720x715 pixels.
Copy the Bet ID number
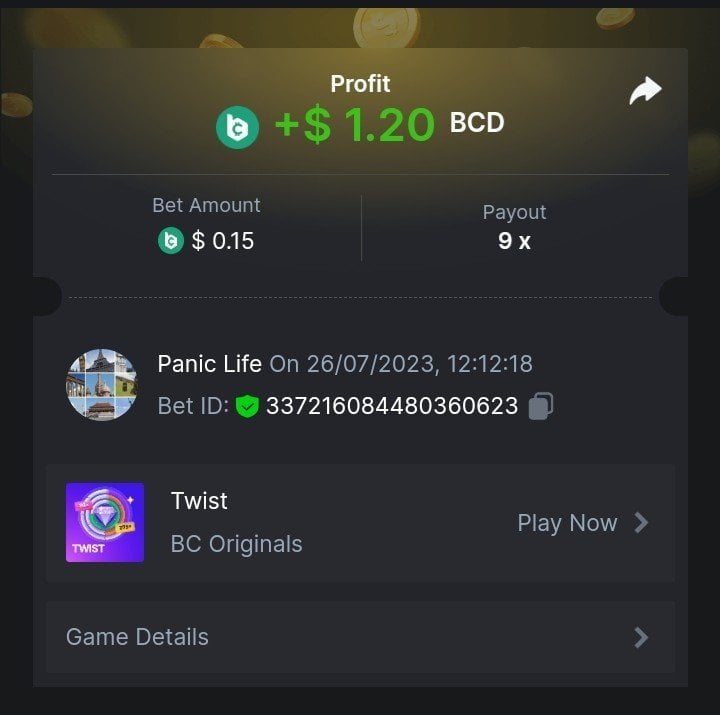pyautogui.click(x=541, y=406)
